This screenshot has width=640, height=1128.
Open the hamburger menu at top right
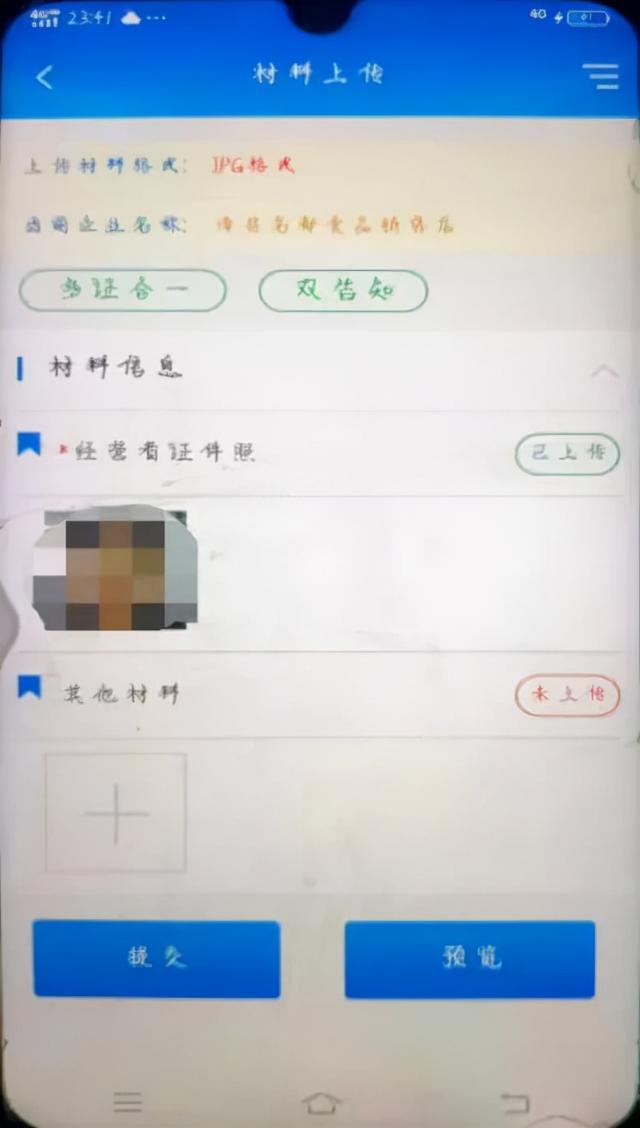(x=600, y=76)
